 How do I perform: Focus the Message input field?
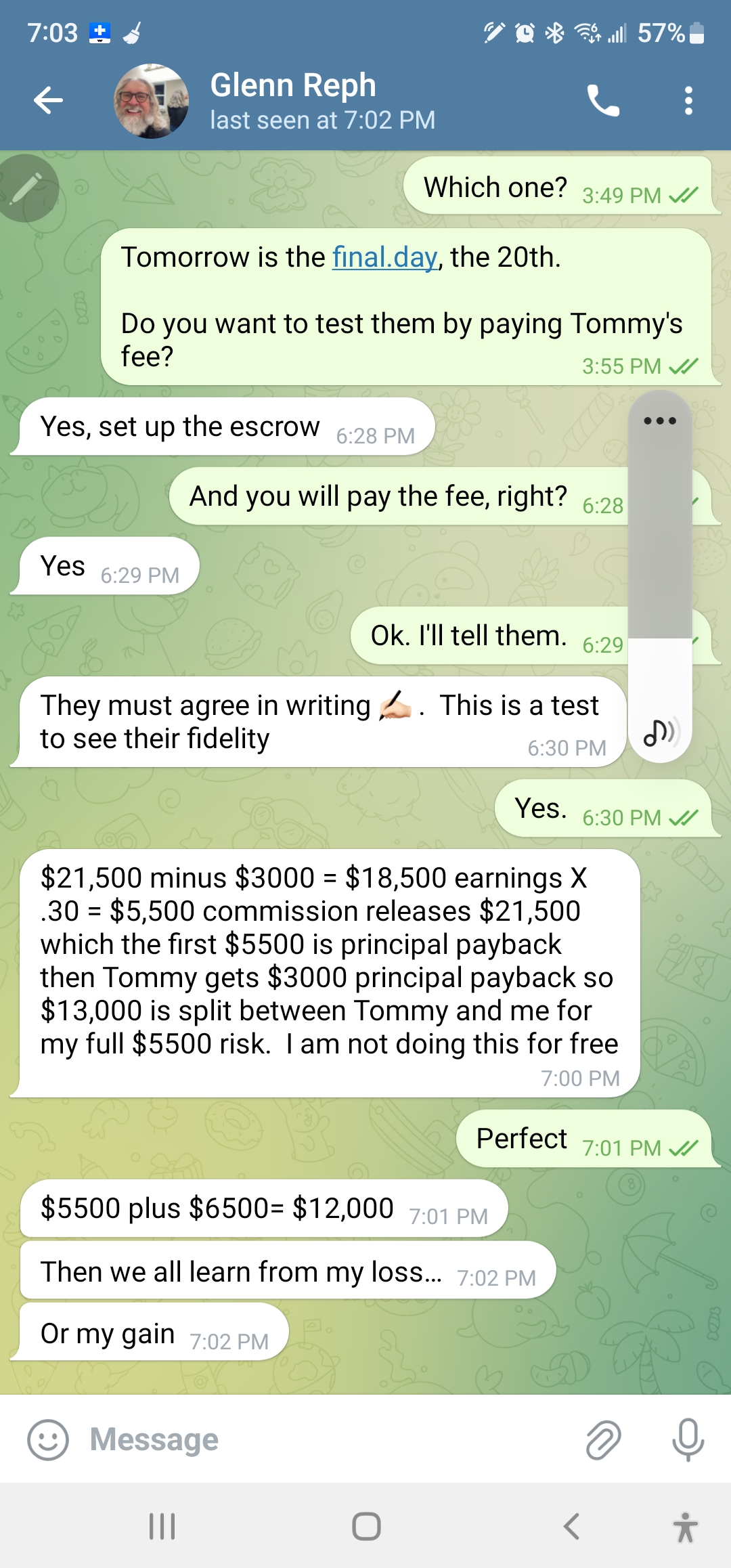(325, 1439)
